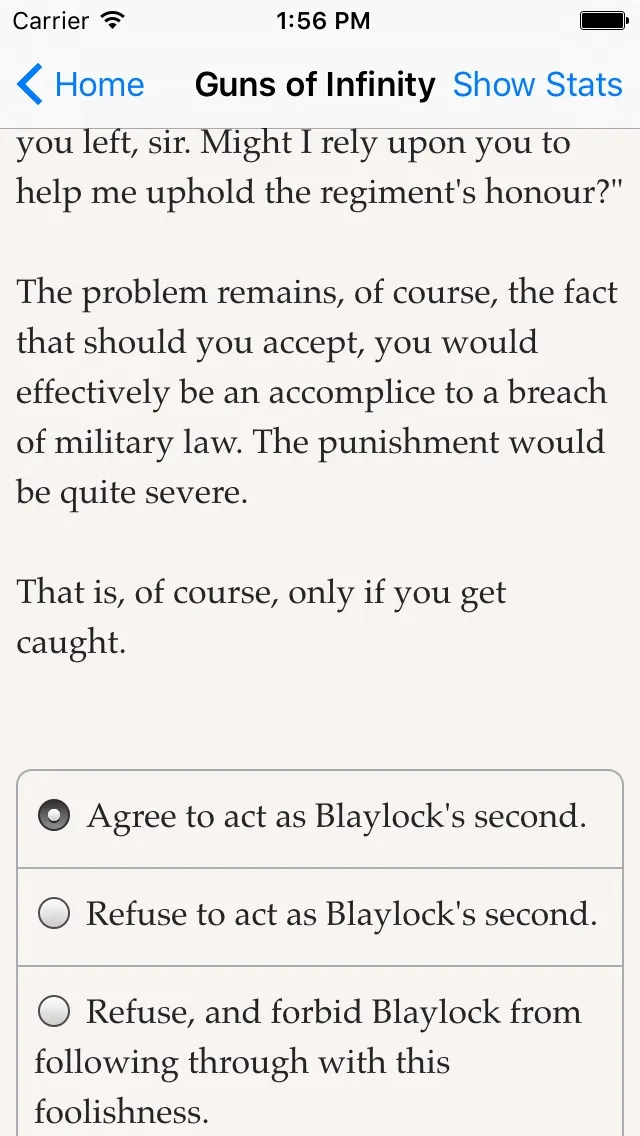Open Show Stats
Viewport: 640px width, 1136px height.
click(537, 85)
